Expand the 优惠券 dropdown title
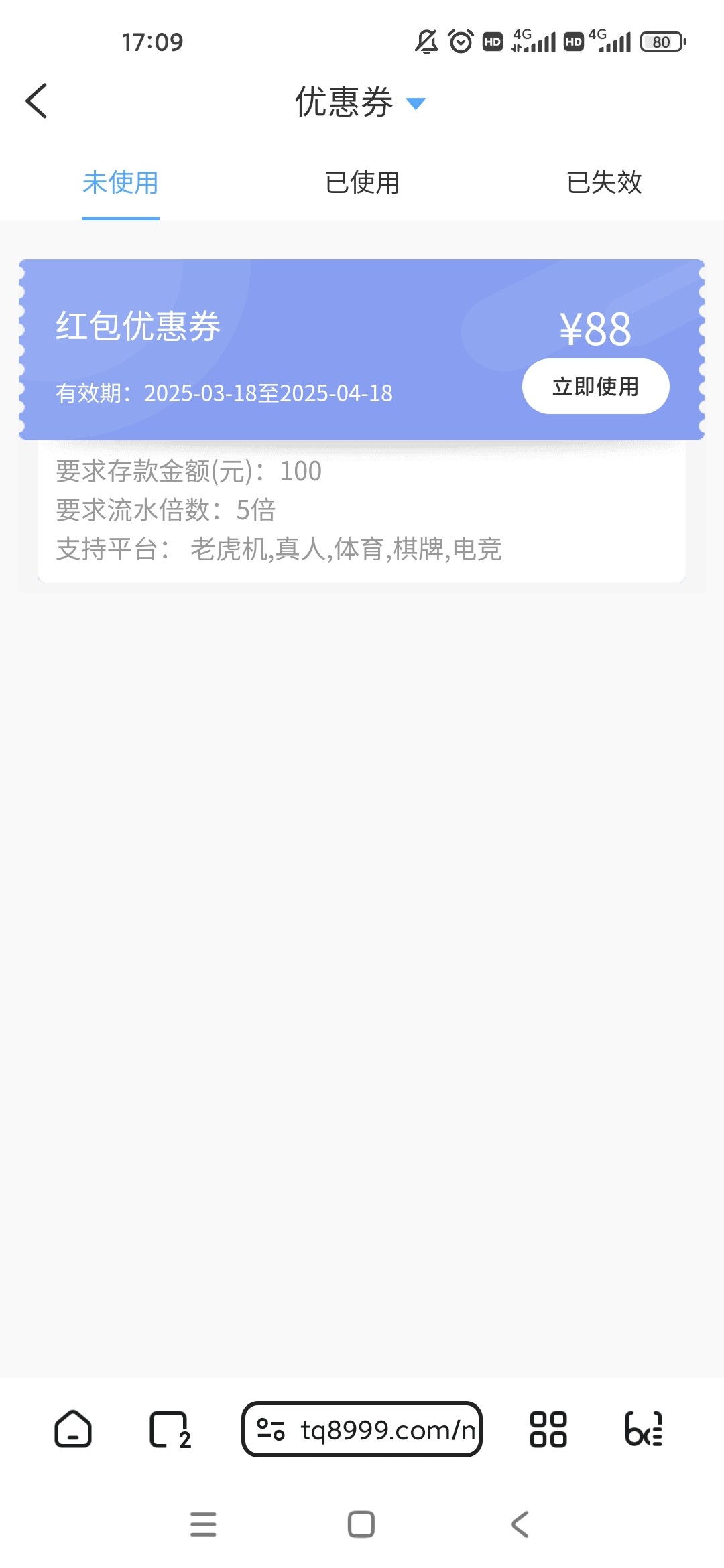 361,103
